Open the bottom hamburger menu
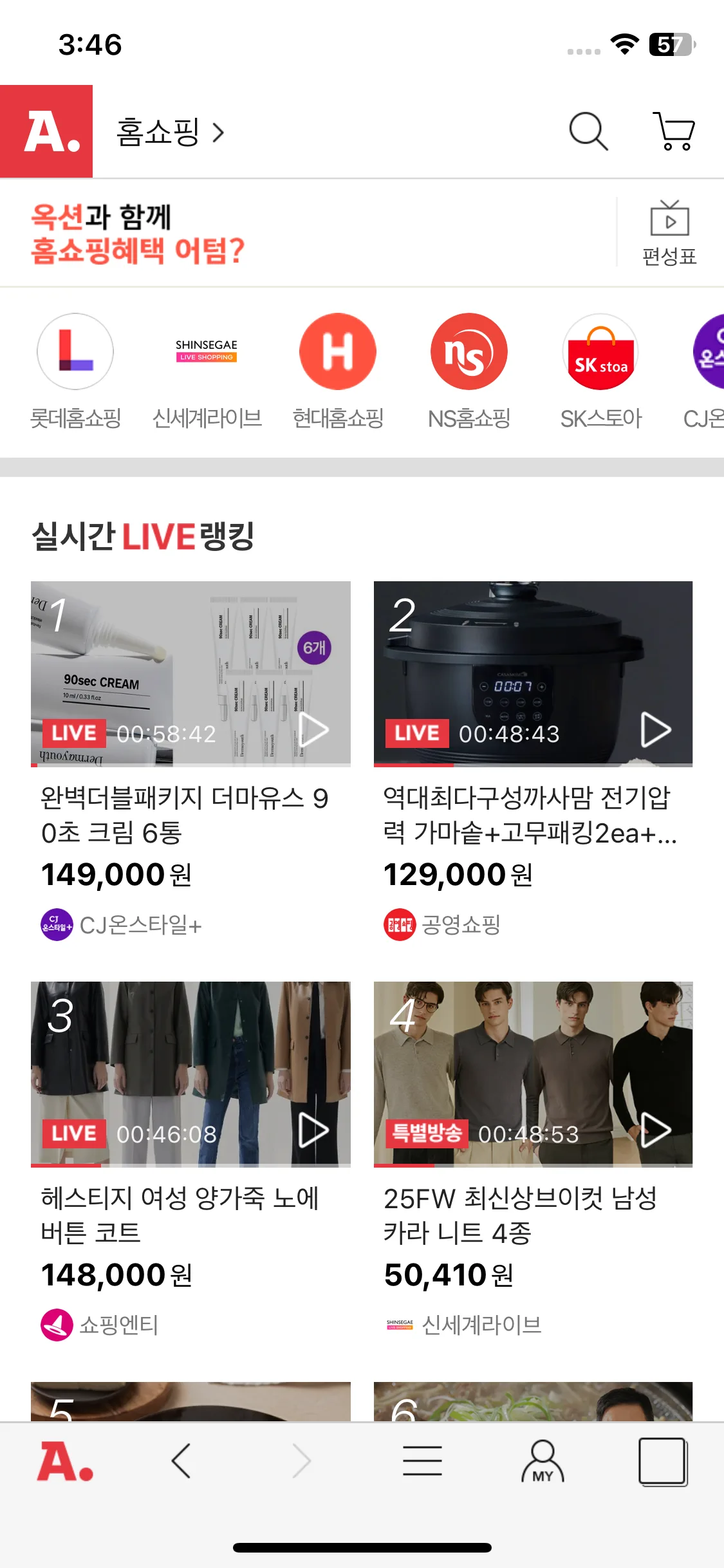This screenshot has height=1568, width=724. click(422, 1461)
